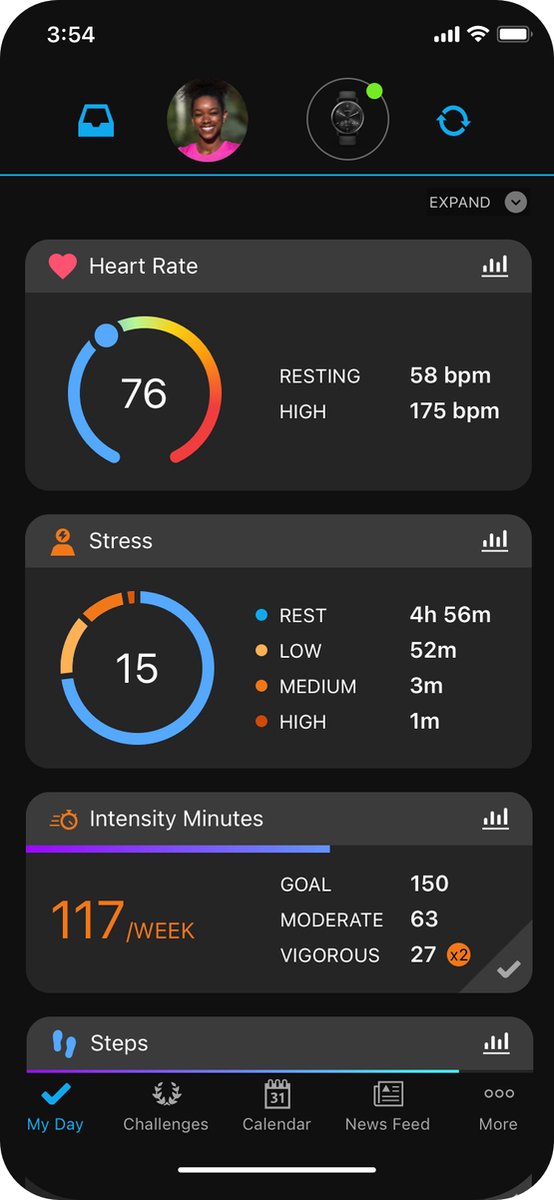This screenshot has height=1200, width=554.
Task: Switch to the News Feed tab
Action: coord(388,1107)
